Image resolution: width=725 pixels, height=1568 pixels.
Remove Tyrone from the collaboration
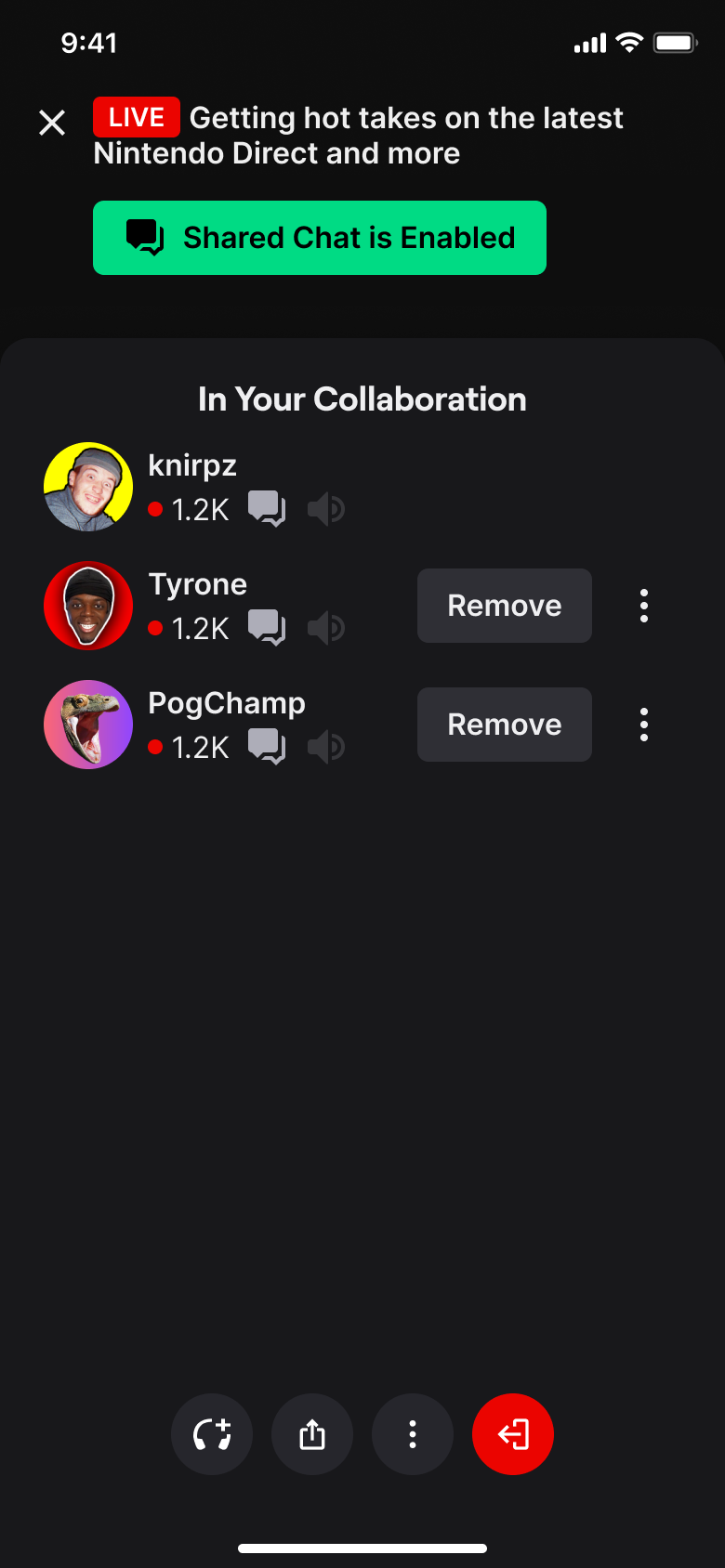(504, 606)
